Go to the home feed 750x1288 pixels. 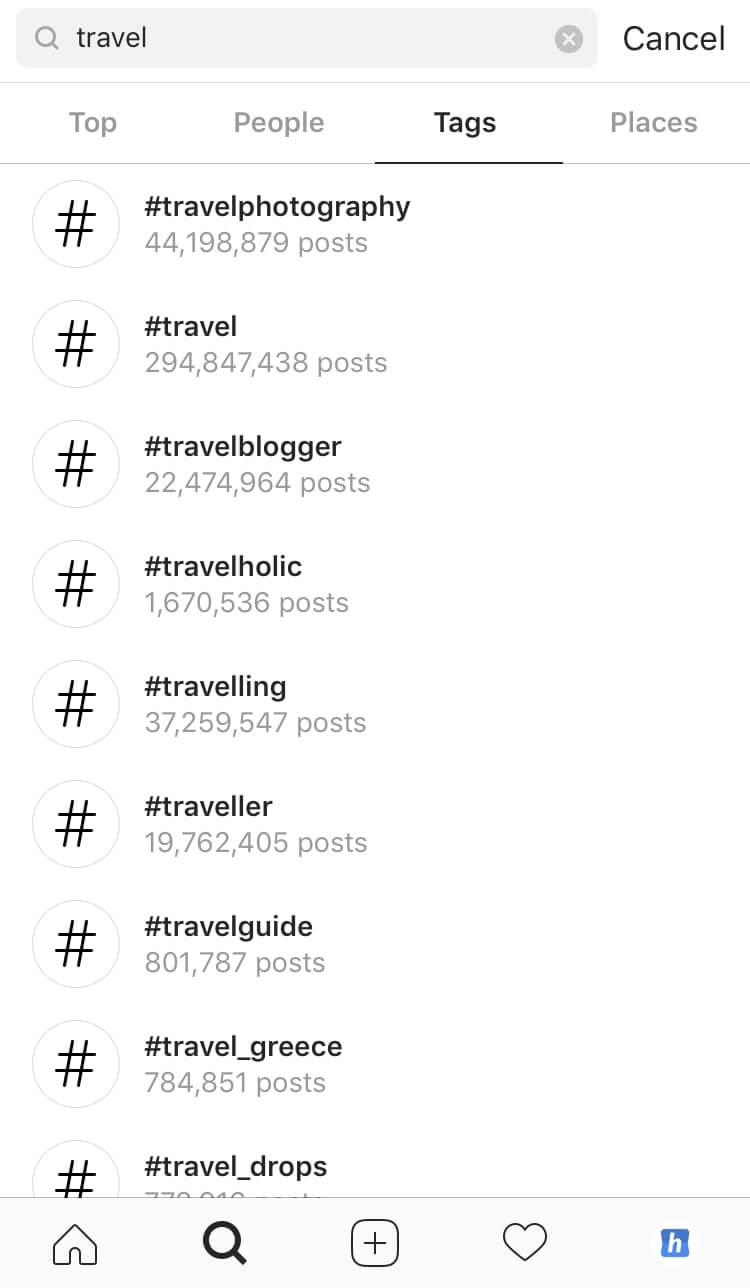(75, 1244)
